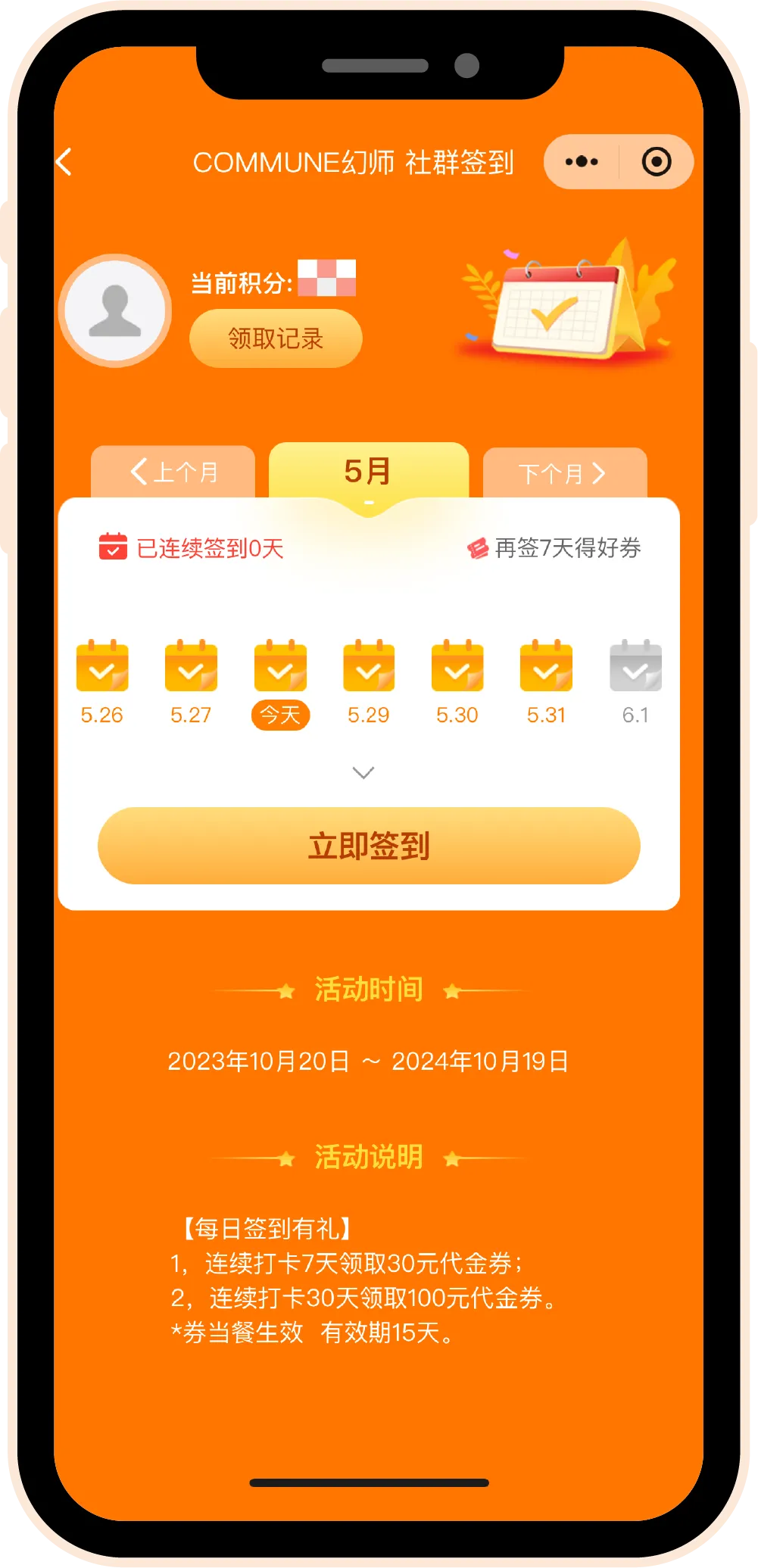Tap the profile avatar

115,310
